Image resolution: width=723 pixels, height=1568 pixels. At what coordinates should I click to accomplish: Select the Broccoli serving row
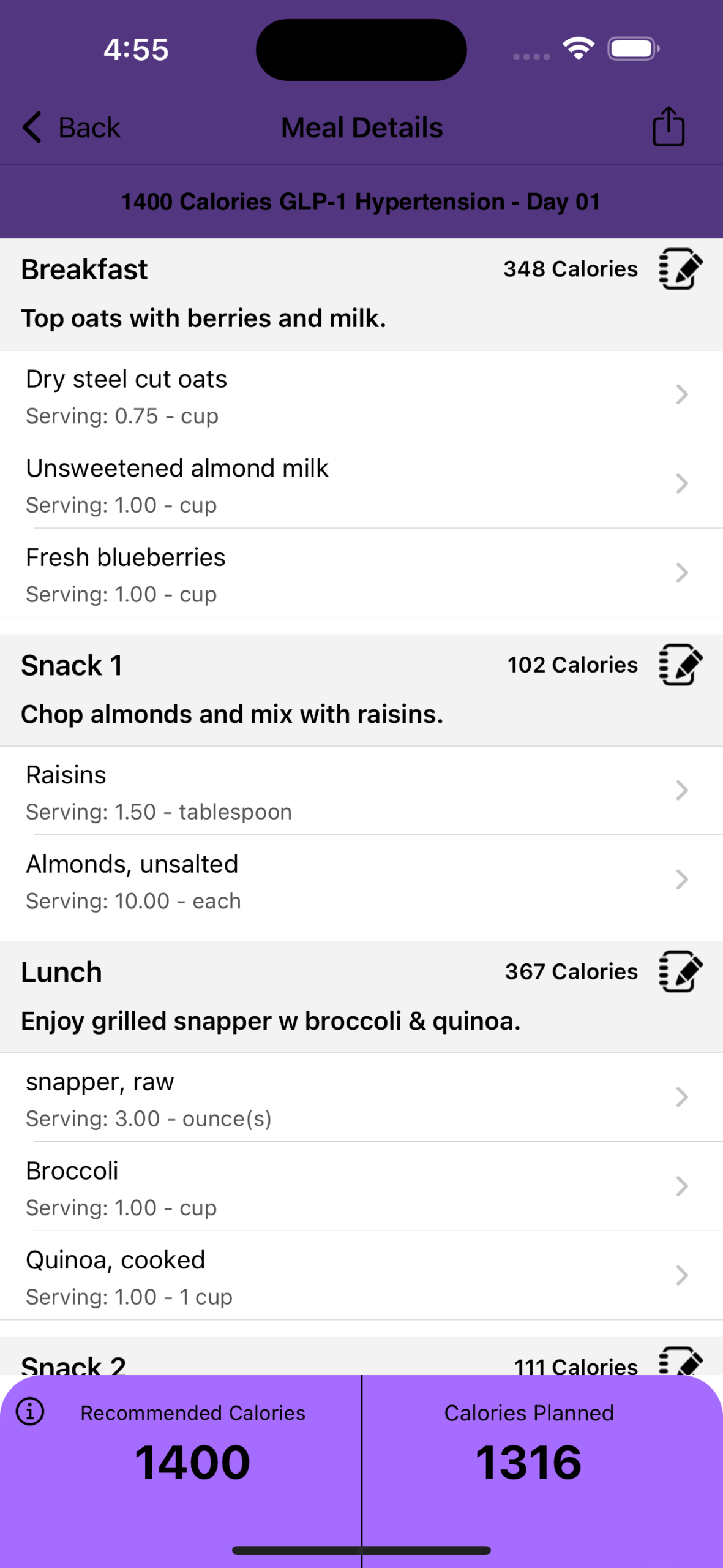point(361,1186)
